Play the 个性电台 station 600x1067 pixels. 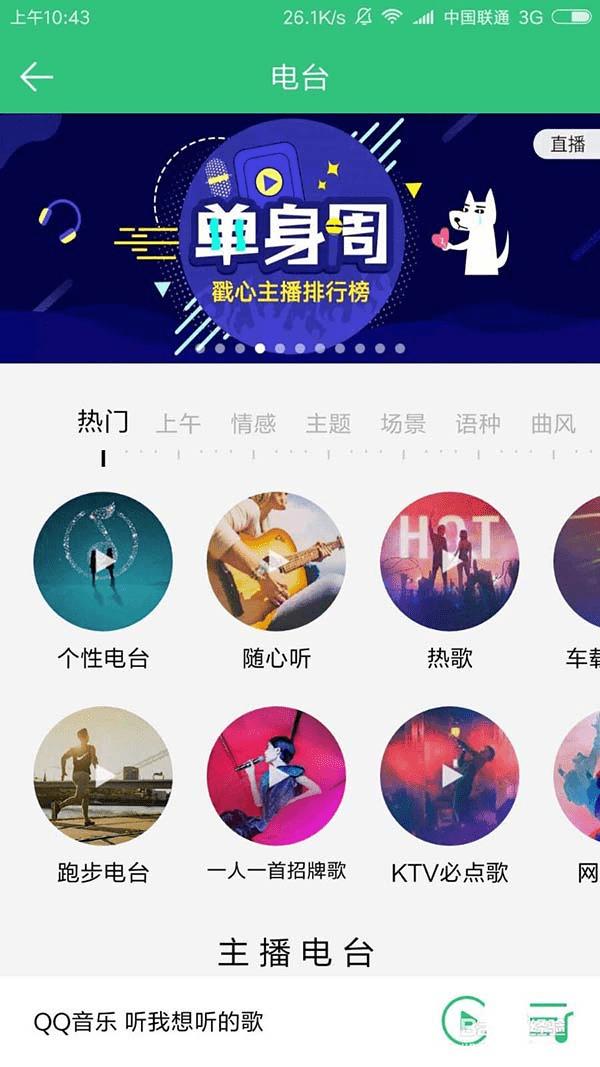(103, 561)
